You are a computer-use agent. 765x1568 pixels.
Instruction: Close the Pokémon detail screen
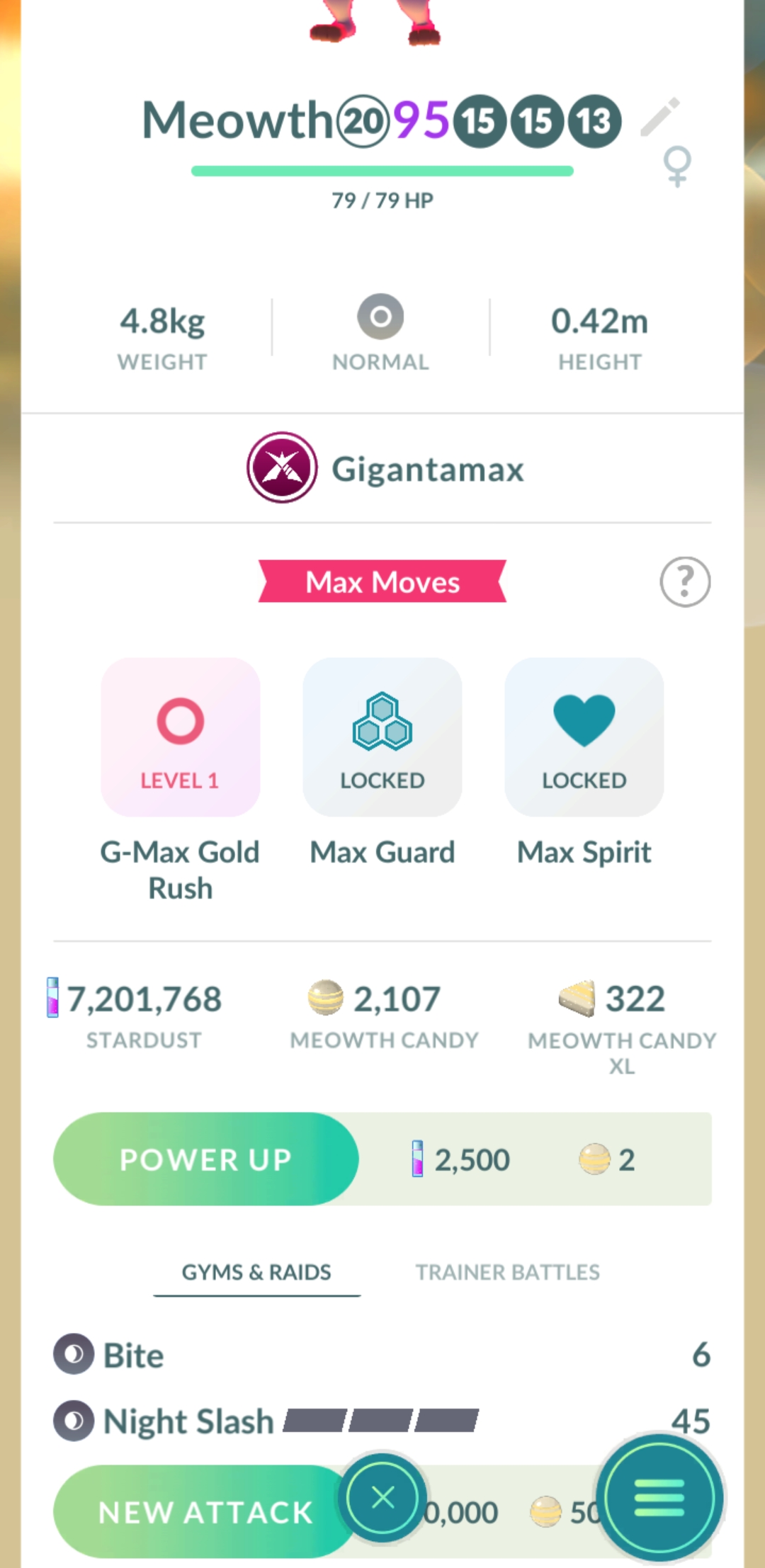tap(382, 1497)
